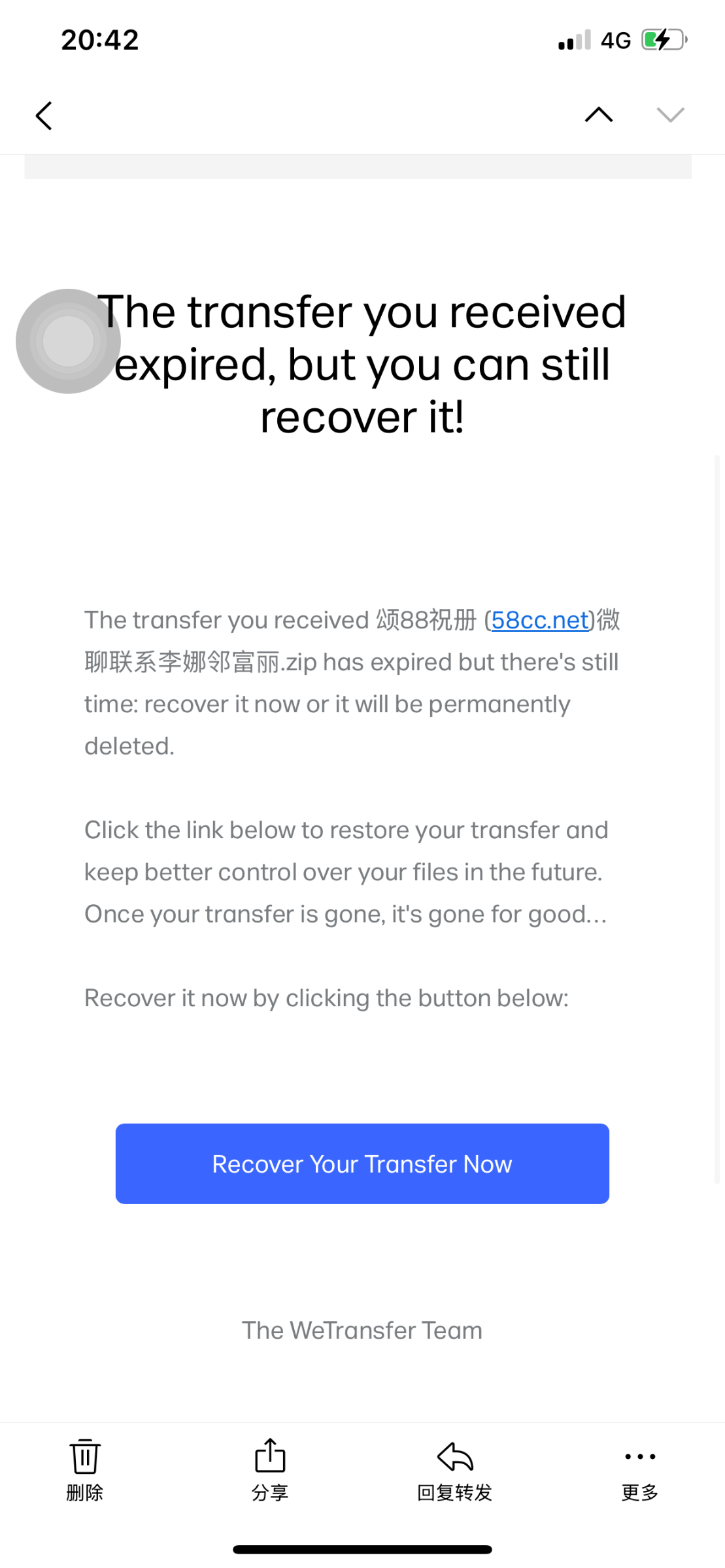725x1568 pixels.
Task: Go back to the inbox
Action: click(44, 116)
